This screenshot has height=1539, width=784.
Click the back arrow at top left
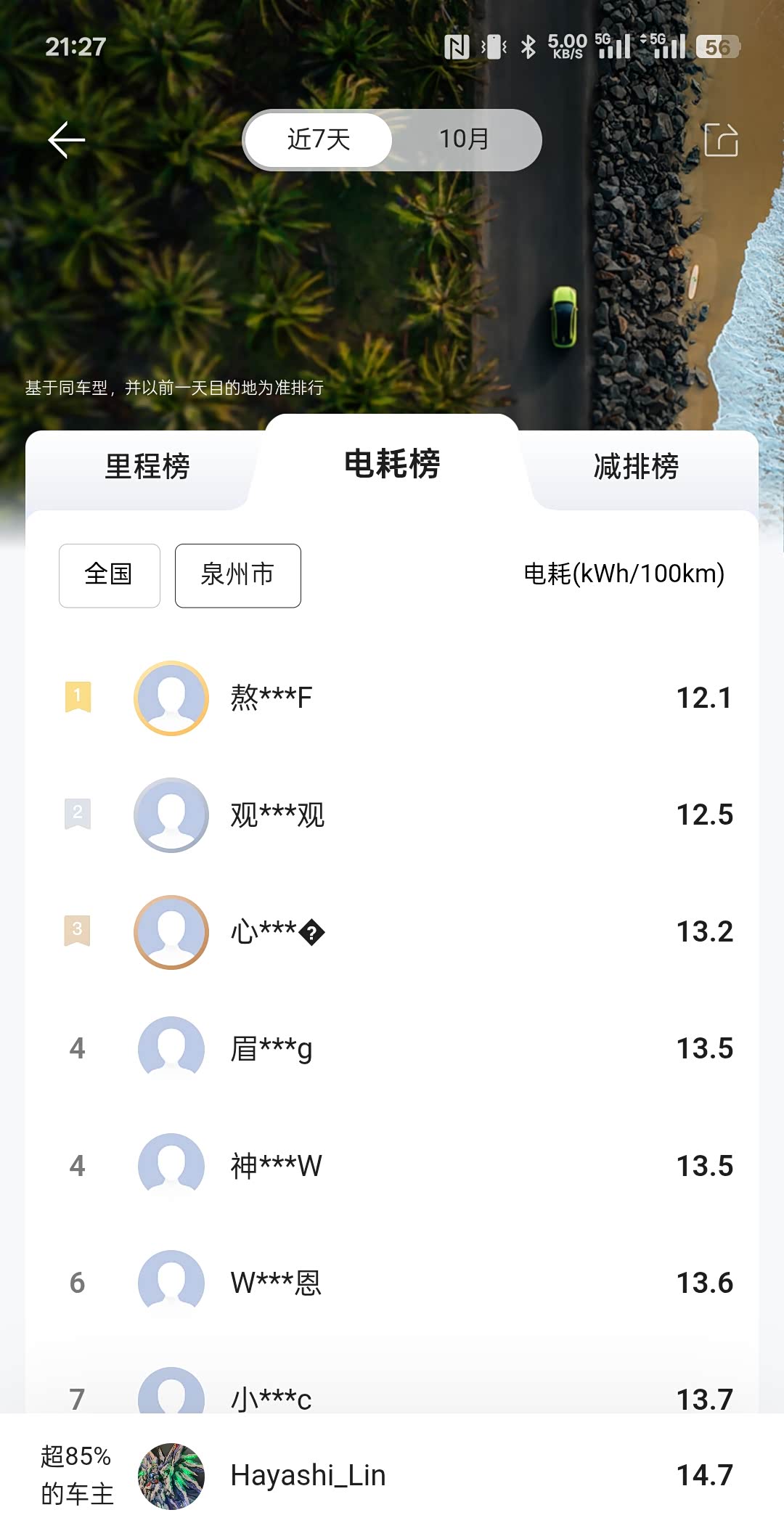pos(65,139)
